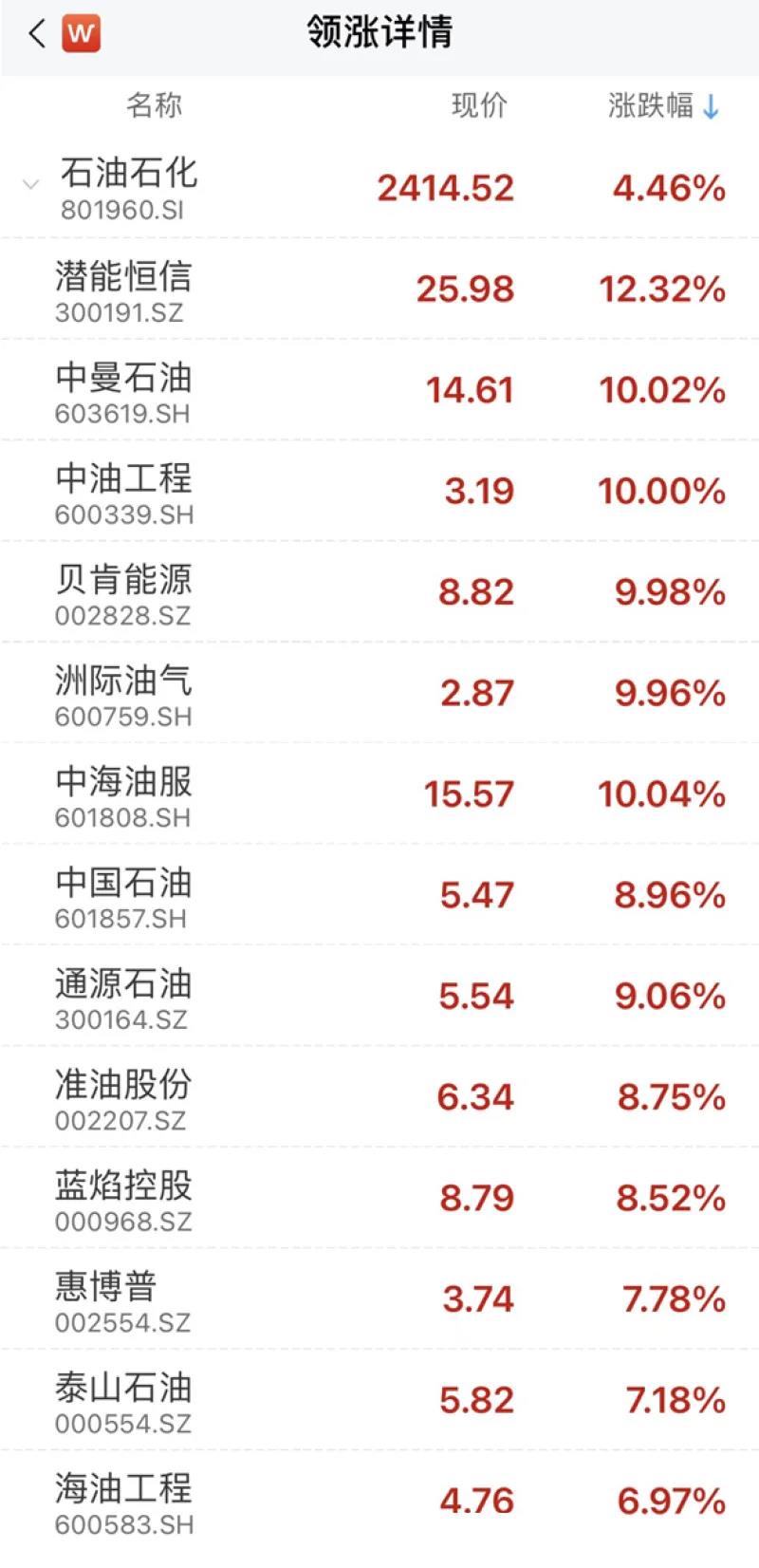
Task: Open the 潜能恒信 stock row
Action: (x=379, y=289)
